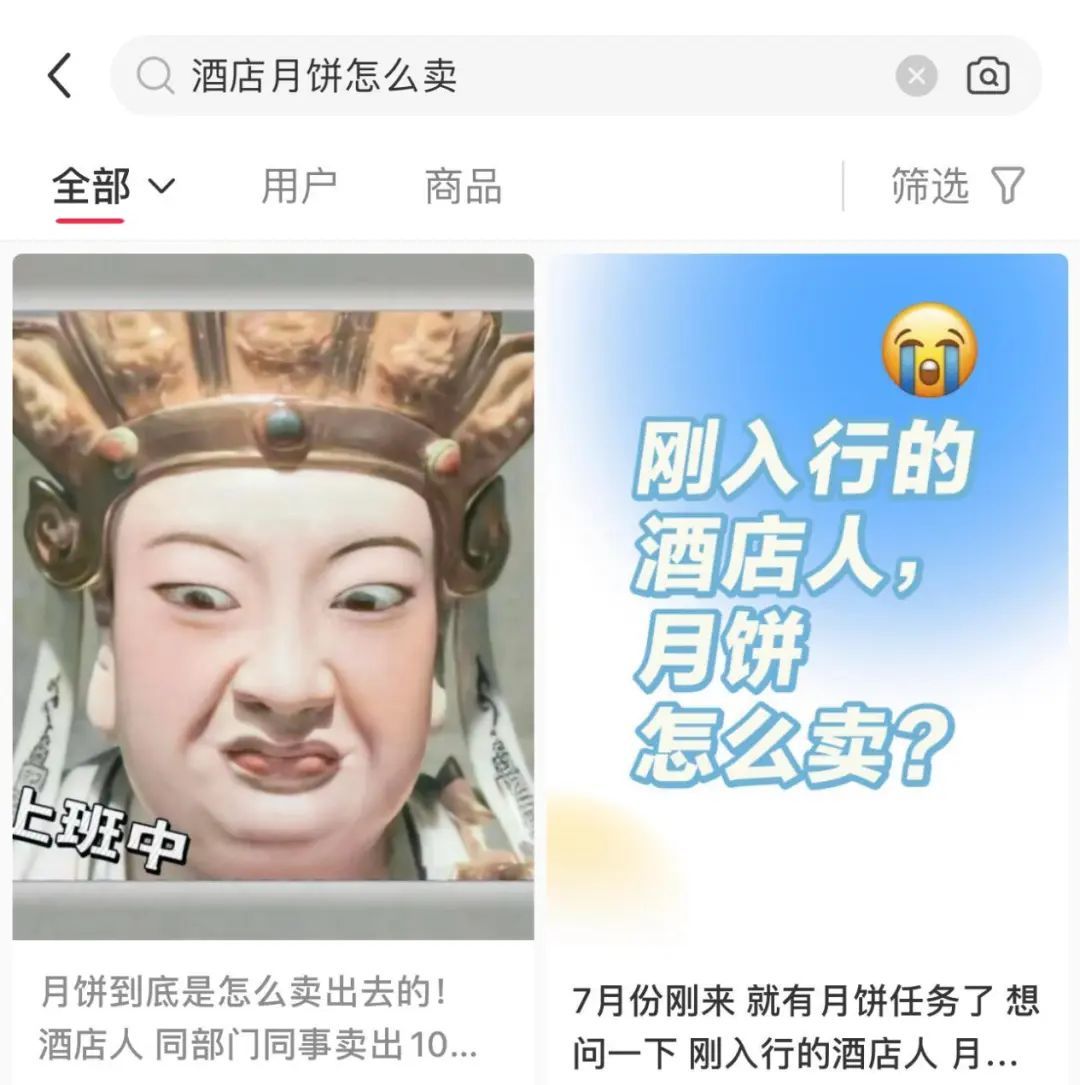The image size is (1080, 1085).
Task: Open the post 刚入行的酒店人，月饼怎么卖
Action: point(806,600)
